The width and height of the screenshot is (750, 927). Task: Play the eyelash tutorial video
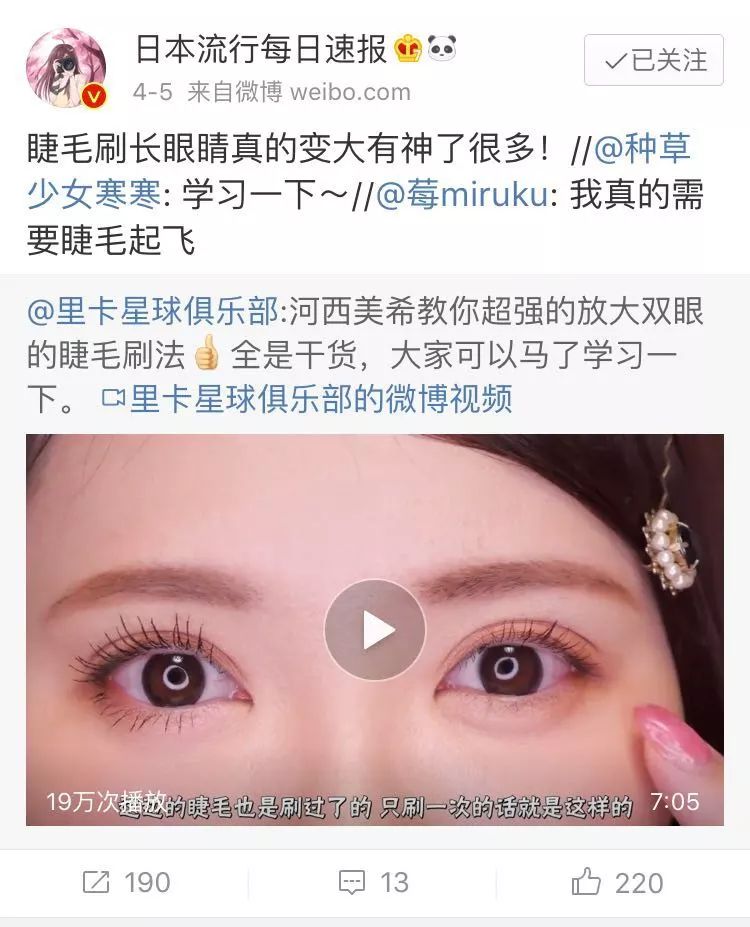point(375,630)
